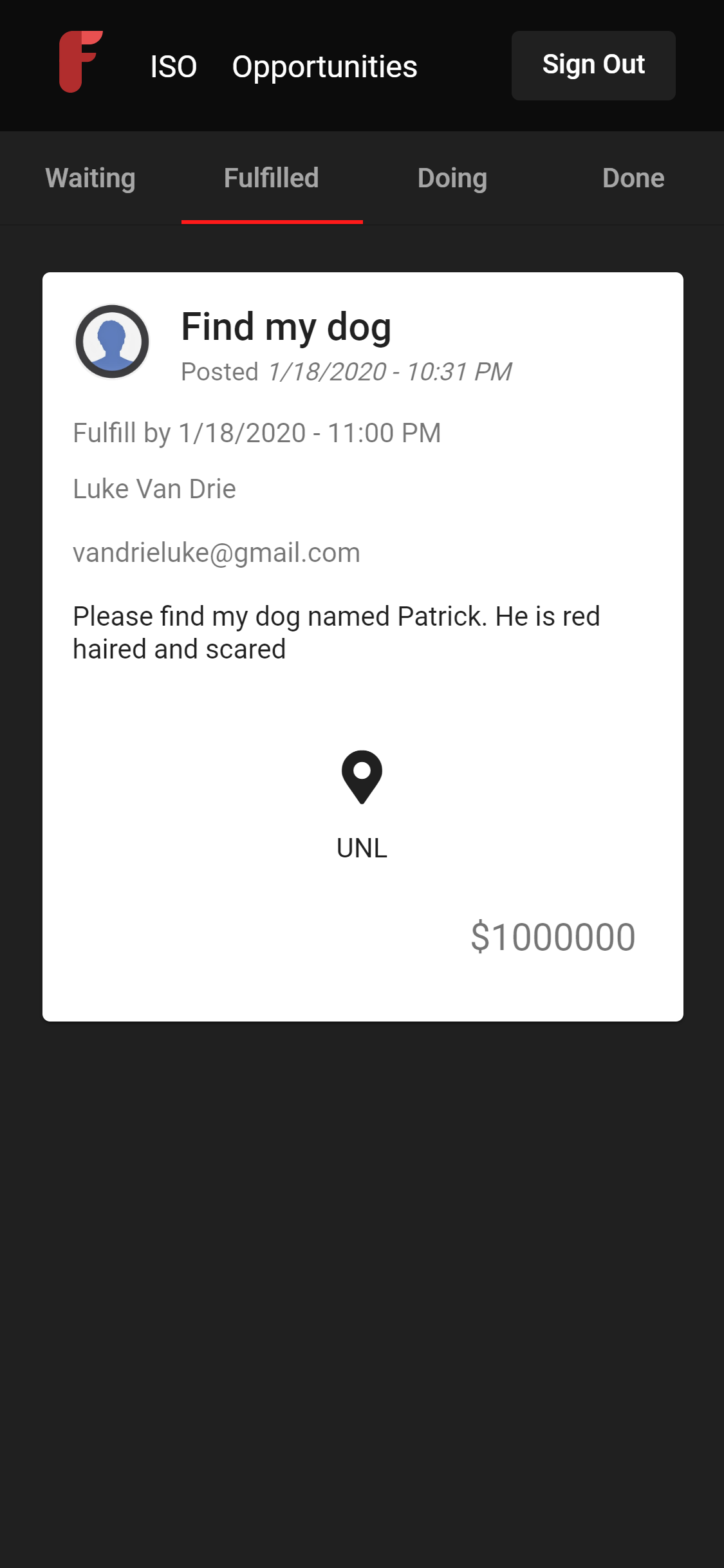Switch to the Doing tab

(x=452, y=178)
